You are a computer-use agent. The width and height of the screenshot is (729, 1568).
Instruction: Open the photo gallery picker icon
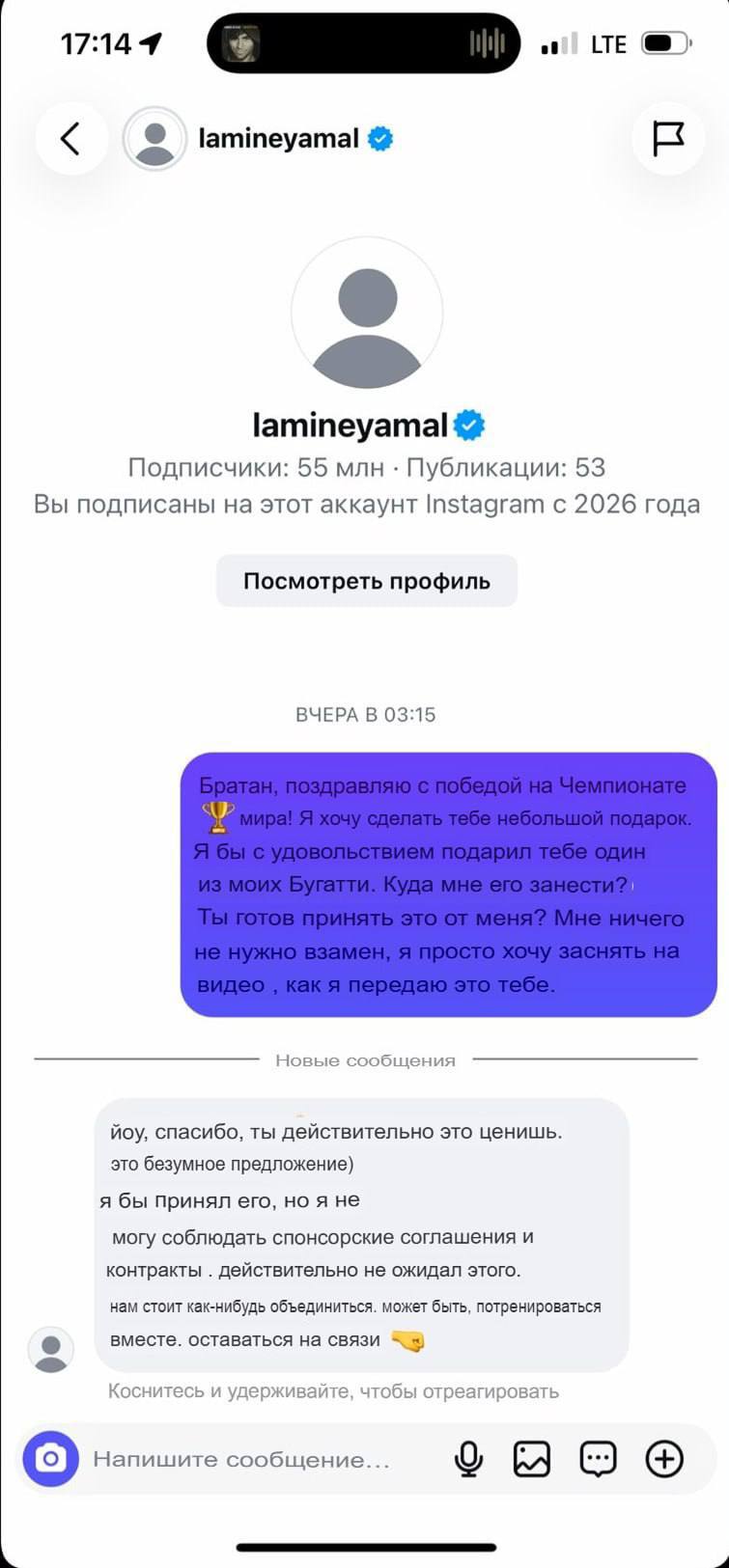532,1459
